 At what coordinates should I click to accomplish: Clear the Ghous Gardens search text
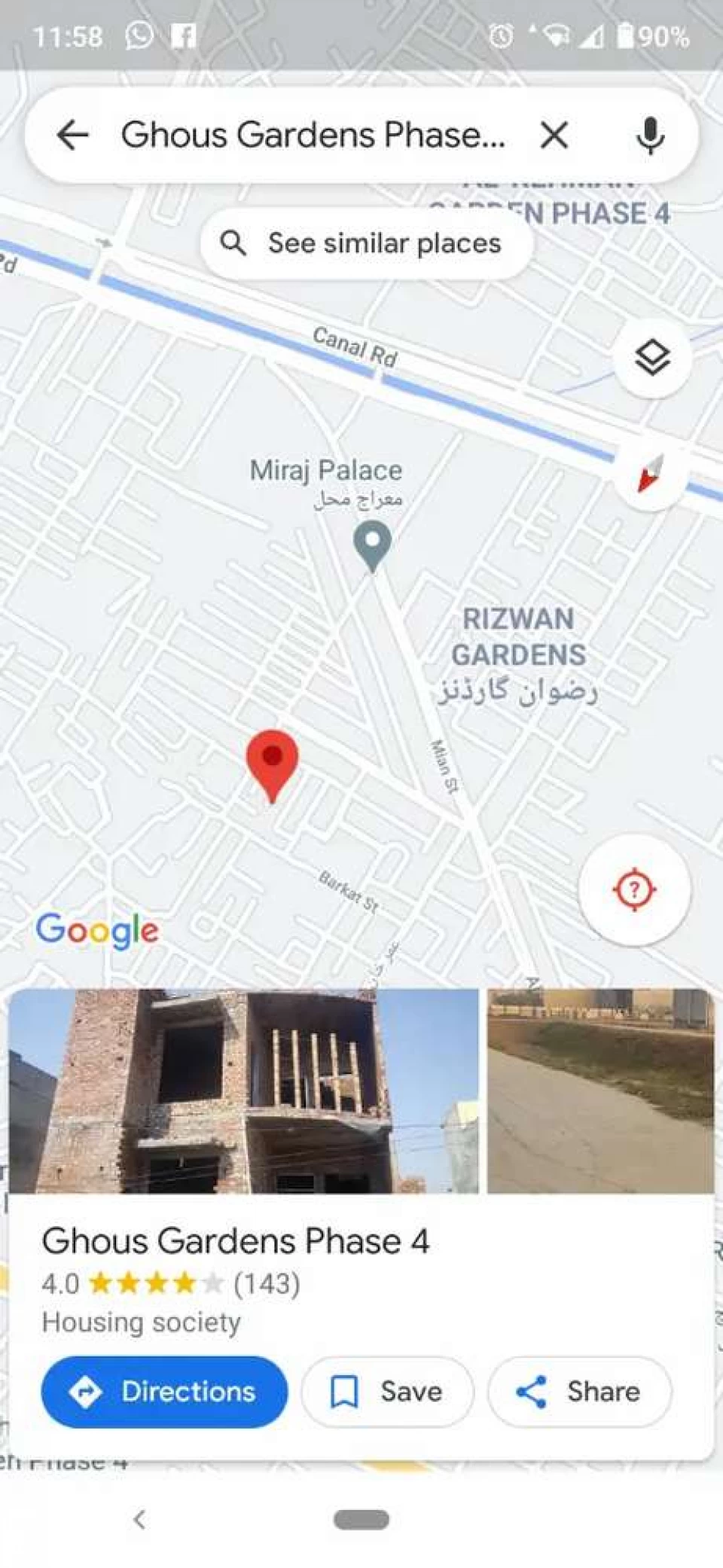554,136
